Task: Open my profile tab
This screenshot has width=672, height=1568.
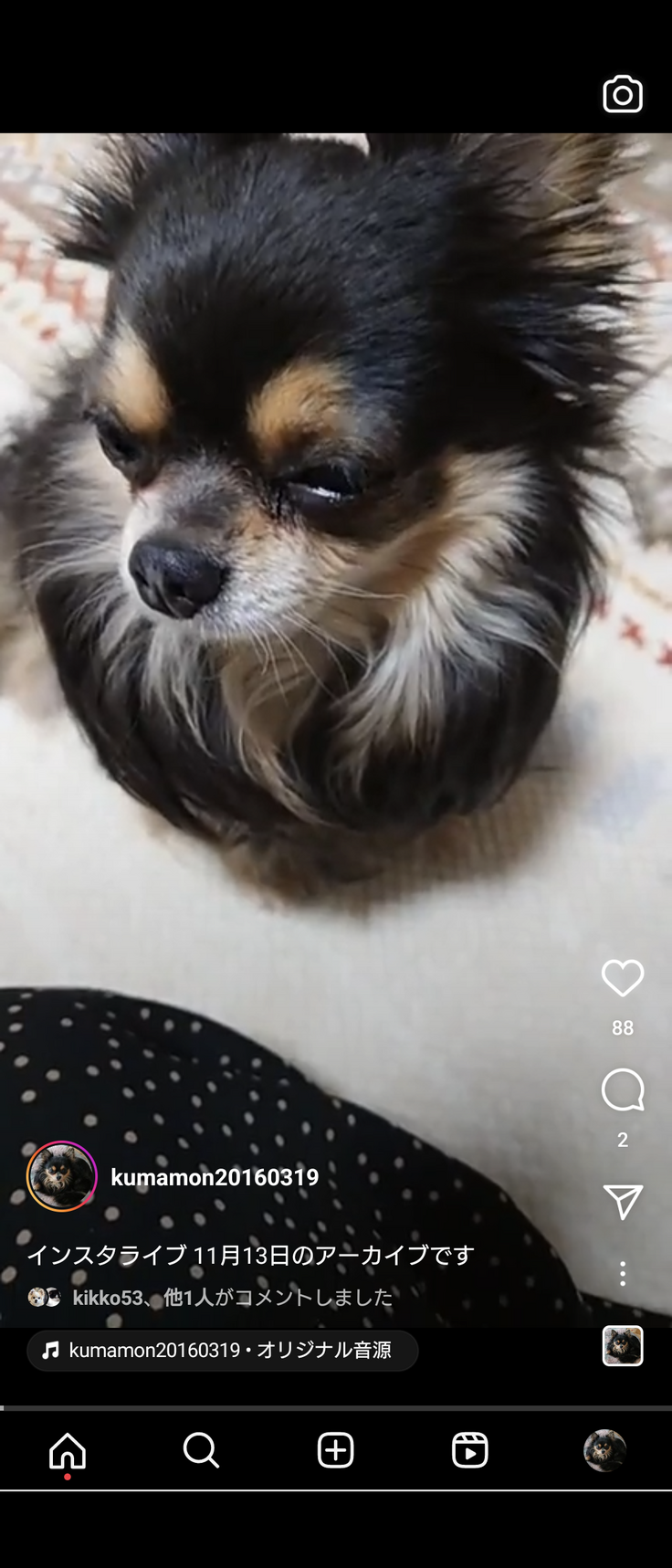Action: pos(604,1450)
